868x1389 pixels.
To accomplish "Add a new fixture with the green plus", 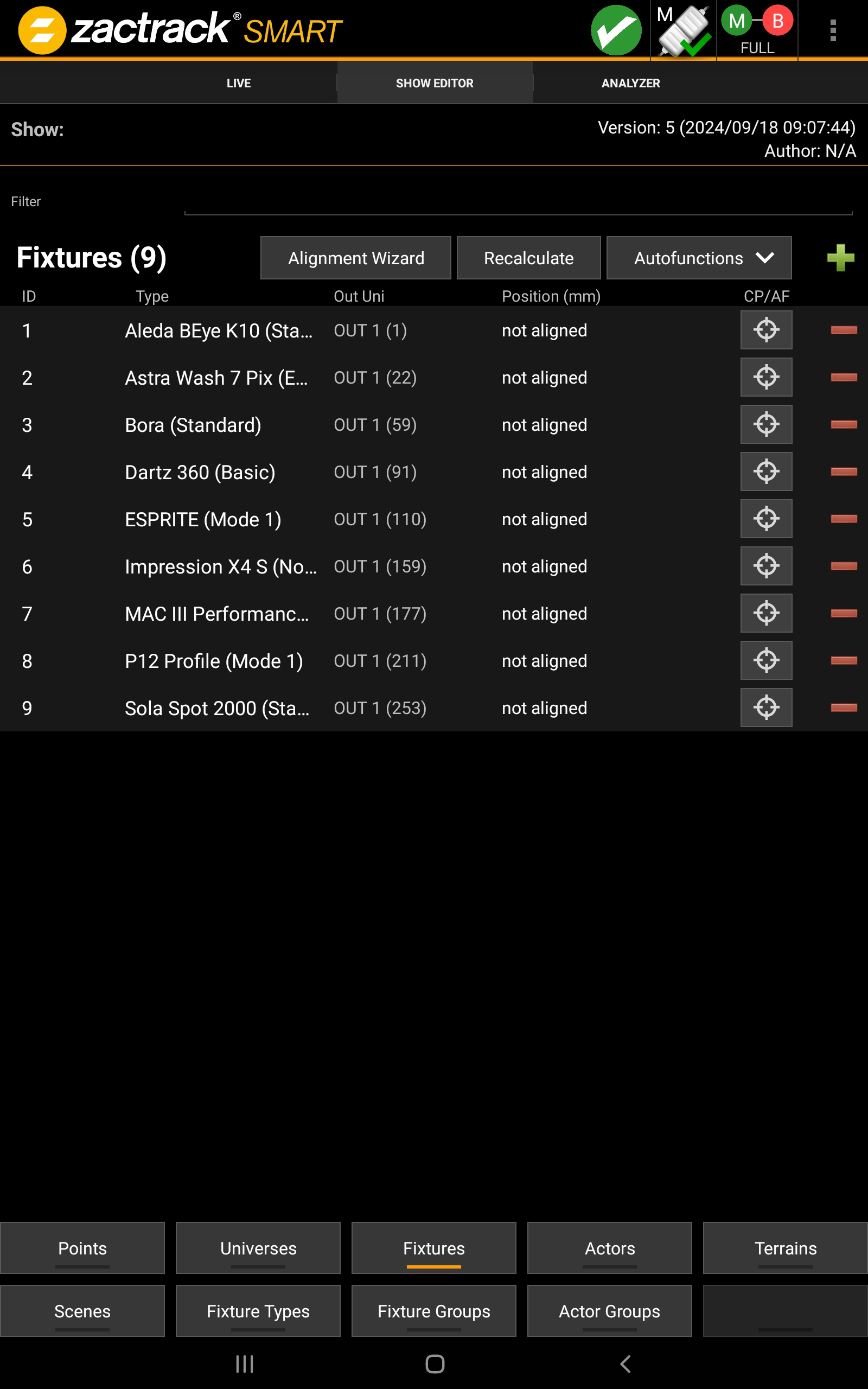I will point(840,258).
